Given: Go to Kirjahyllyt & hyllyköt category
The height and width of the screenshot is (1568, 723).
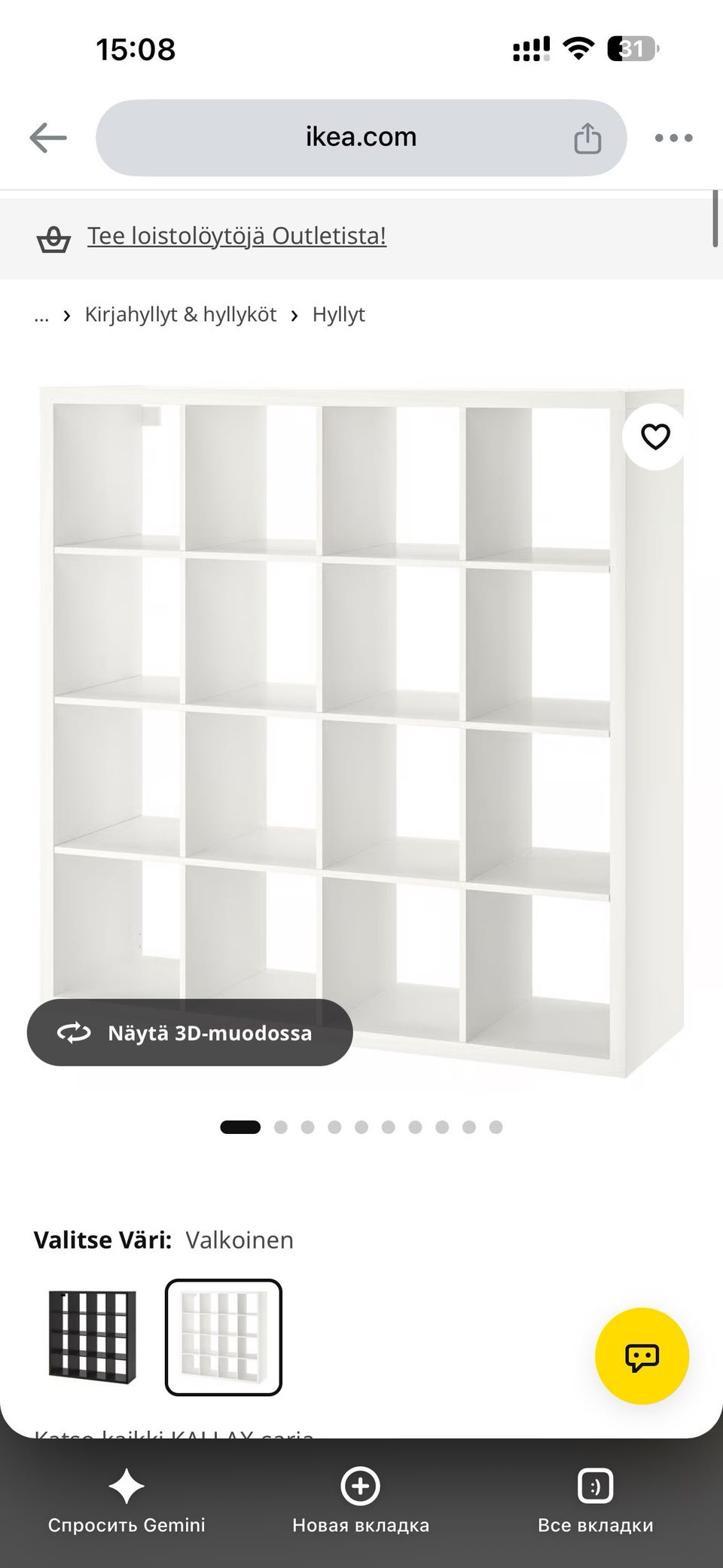Looking at the screenshot, I should point(181,314).
